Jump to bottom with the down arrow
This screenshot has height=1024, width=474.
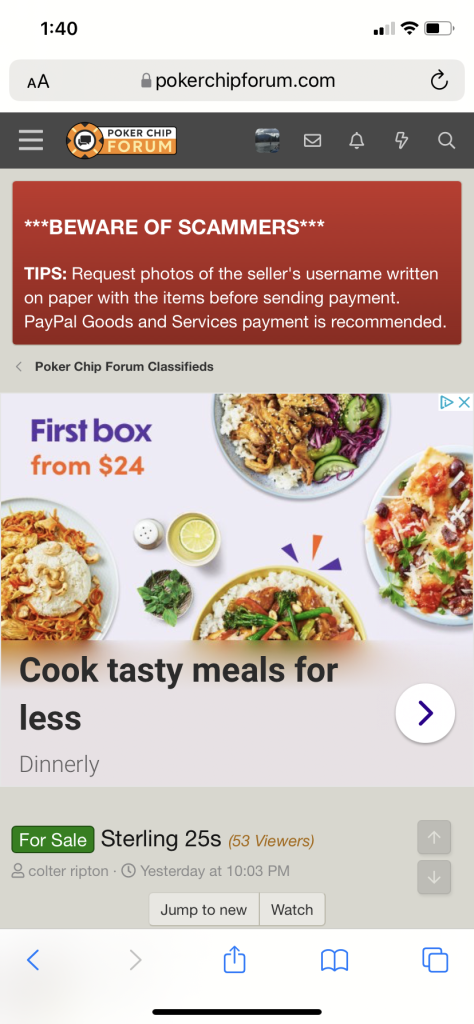click(434, 878)
